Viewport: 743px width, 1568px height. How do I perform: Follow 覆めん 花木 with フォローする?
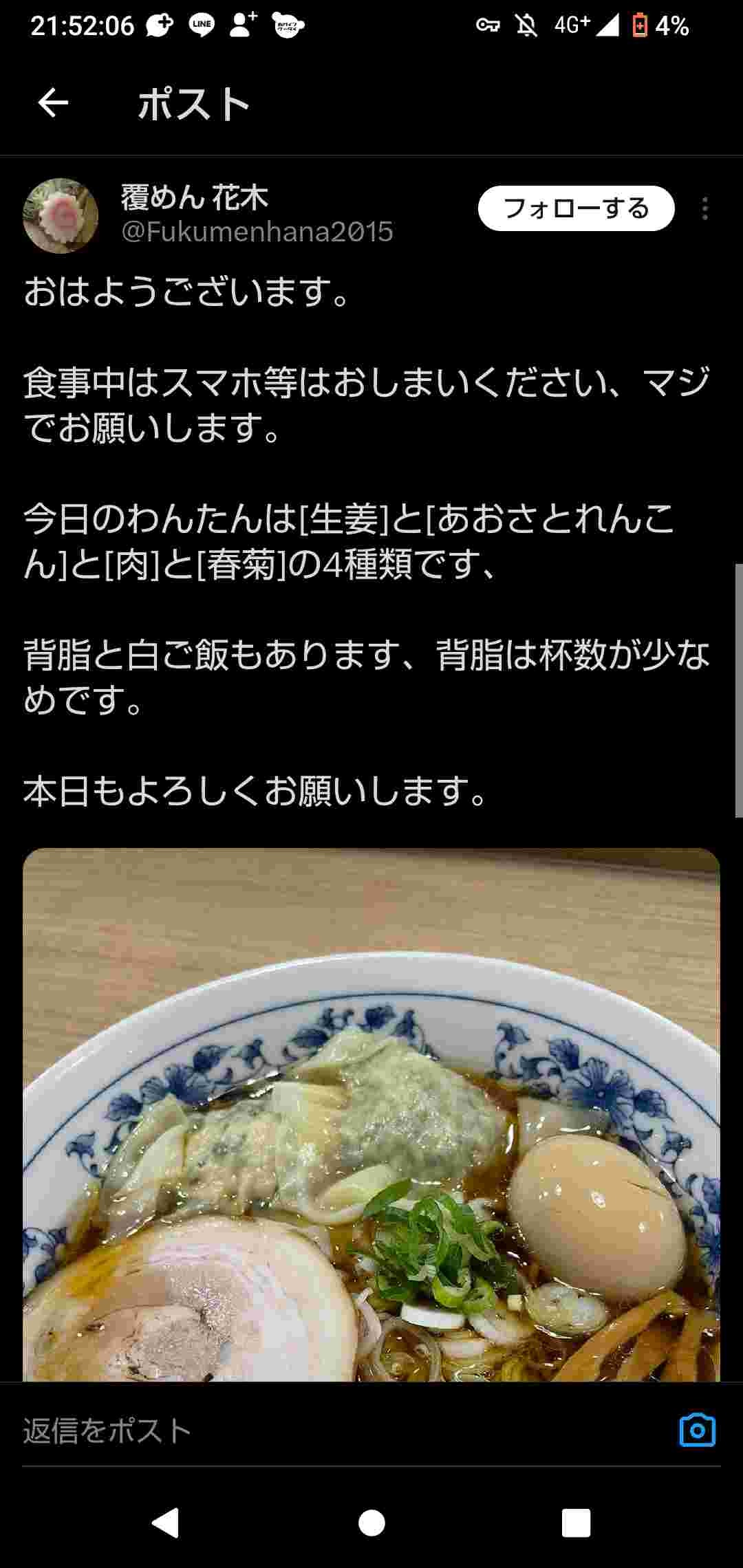tap(576, 208)
